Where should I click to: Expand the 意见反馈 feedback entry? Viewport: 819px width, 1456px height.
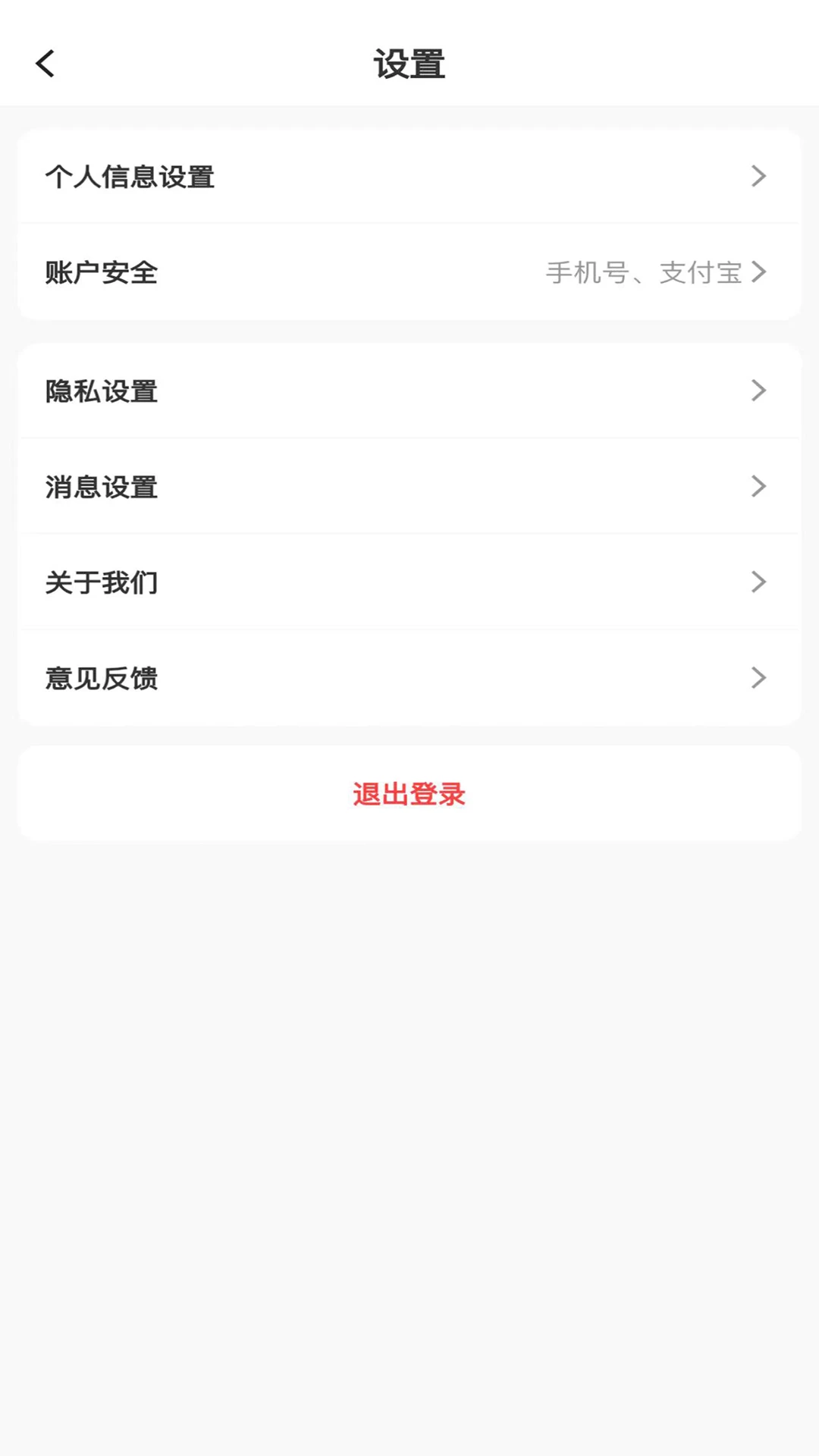409,678
